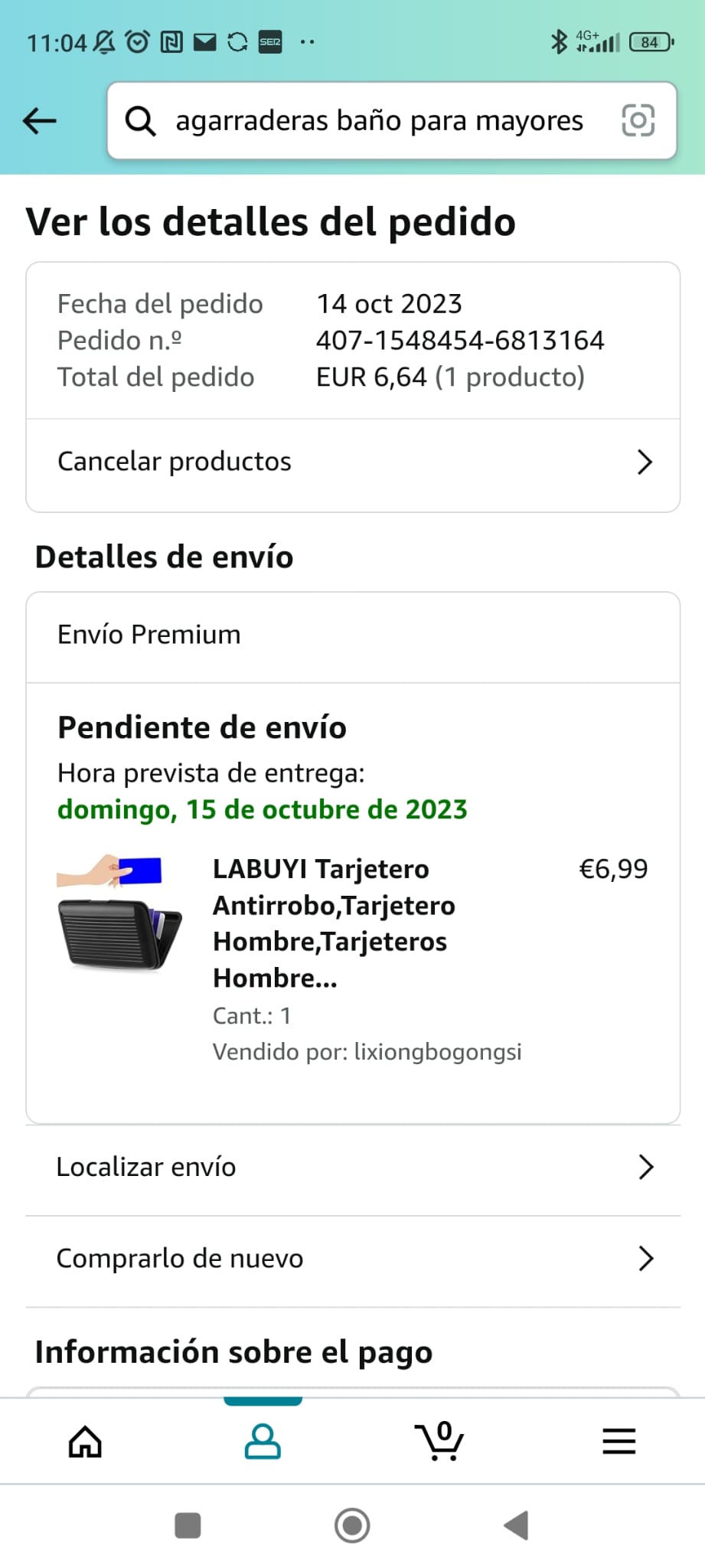Image resolution: width=705 pixels, height=1568 pixels.
Task: Open the shopping cart tab
Action: [x=439, y=1440]
